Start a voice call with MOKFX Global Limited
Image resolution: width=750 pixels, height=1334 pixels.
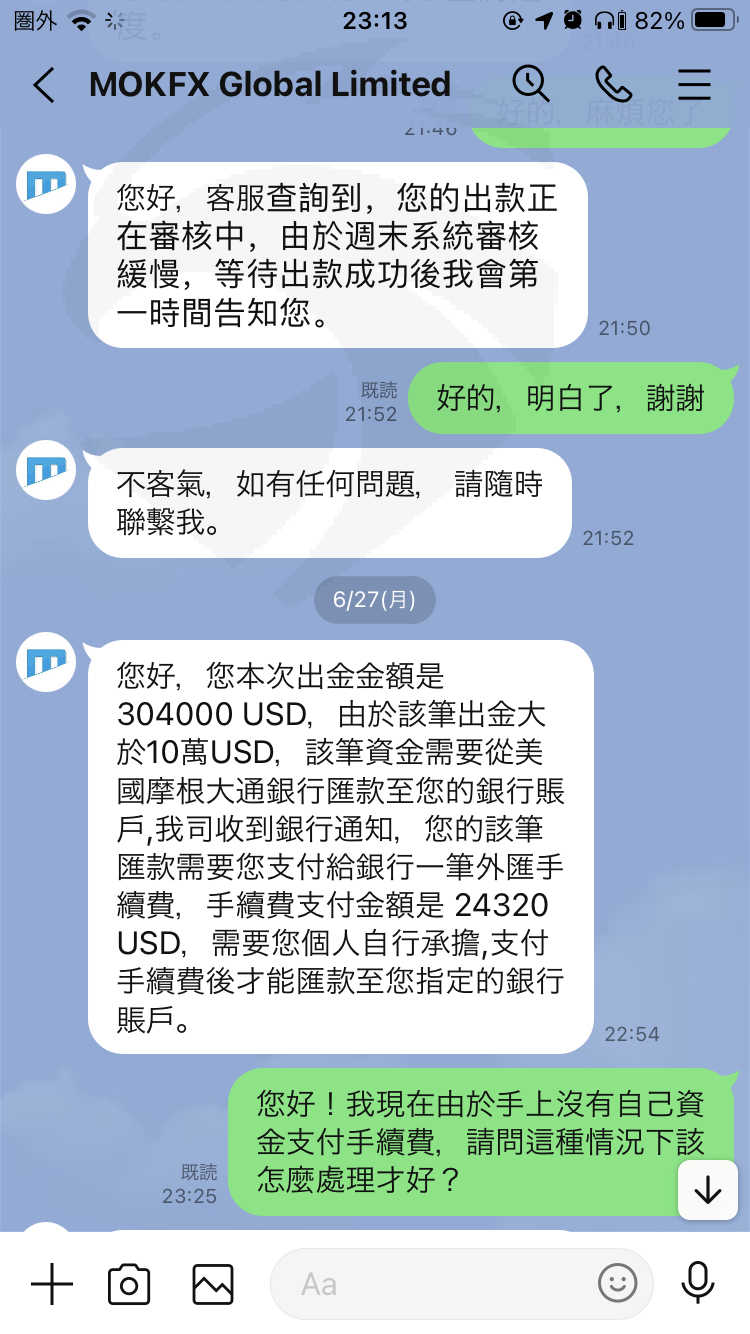point(612,84)
